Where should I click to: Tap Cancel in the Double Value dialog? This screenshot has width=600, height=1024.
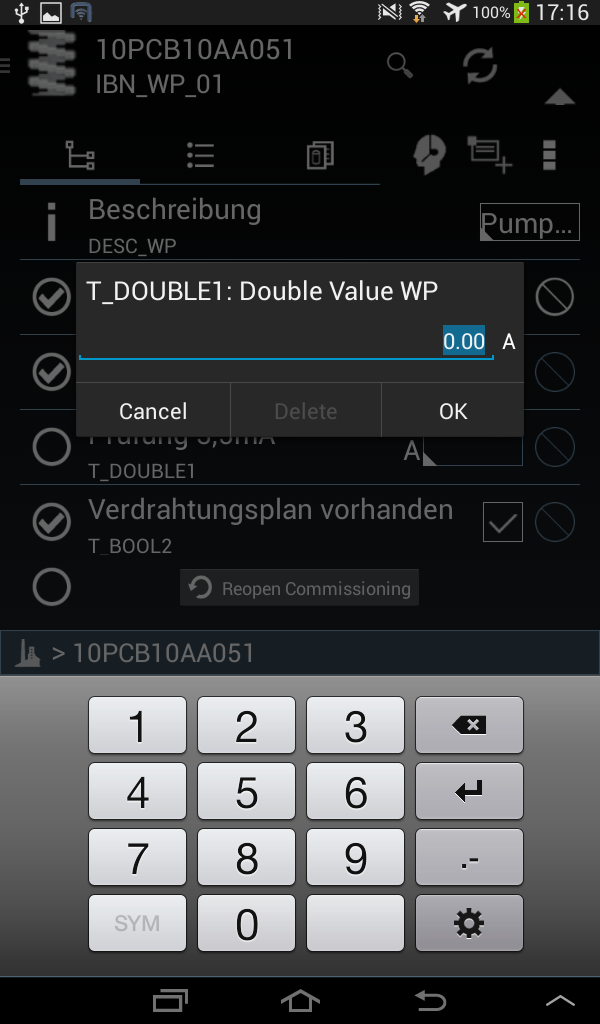pyautogui.click(x=153, y=411)
